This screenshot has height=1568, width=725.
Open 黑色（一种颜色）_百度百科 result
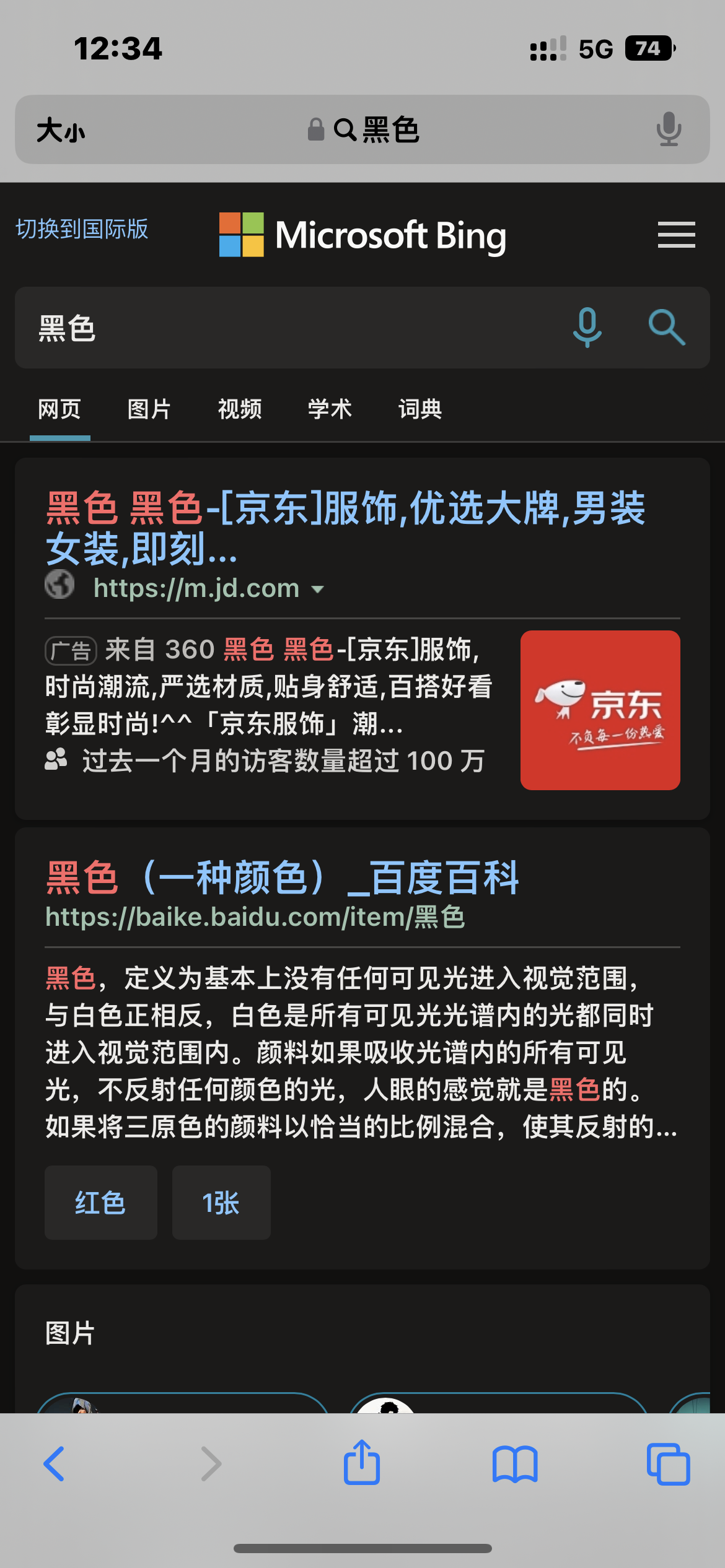pyautogui.click(x=282, y=878)
